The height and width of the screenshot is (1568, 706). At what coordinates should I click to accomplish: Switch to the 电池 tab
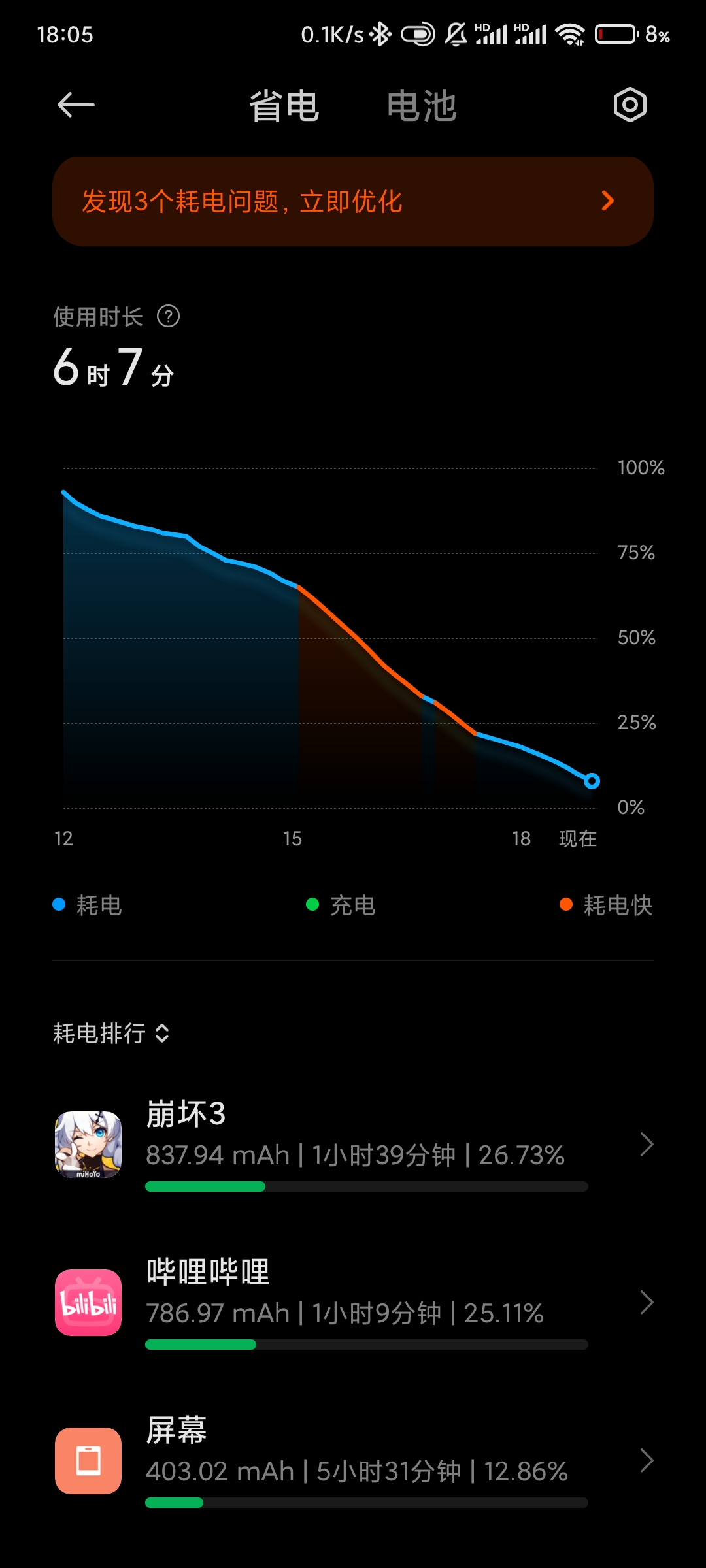421,106
